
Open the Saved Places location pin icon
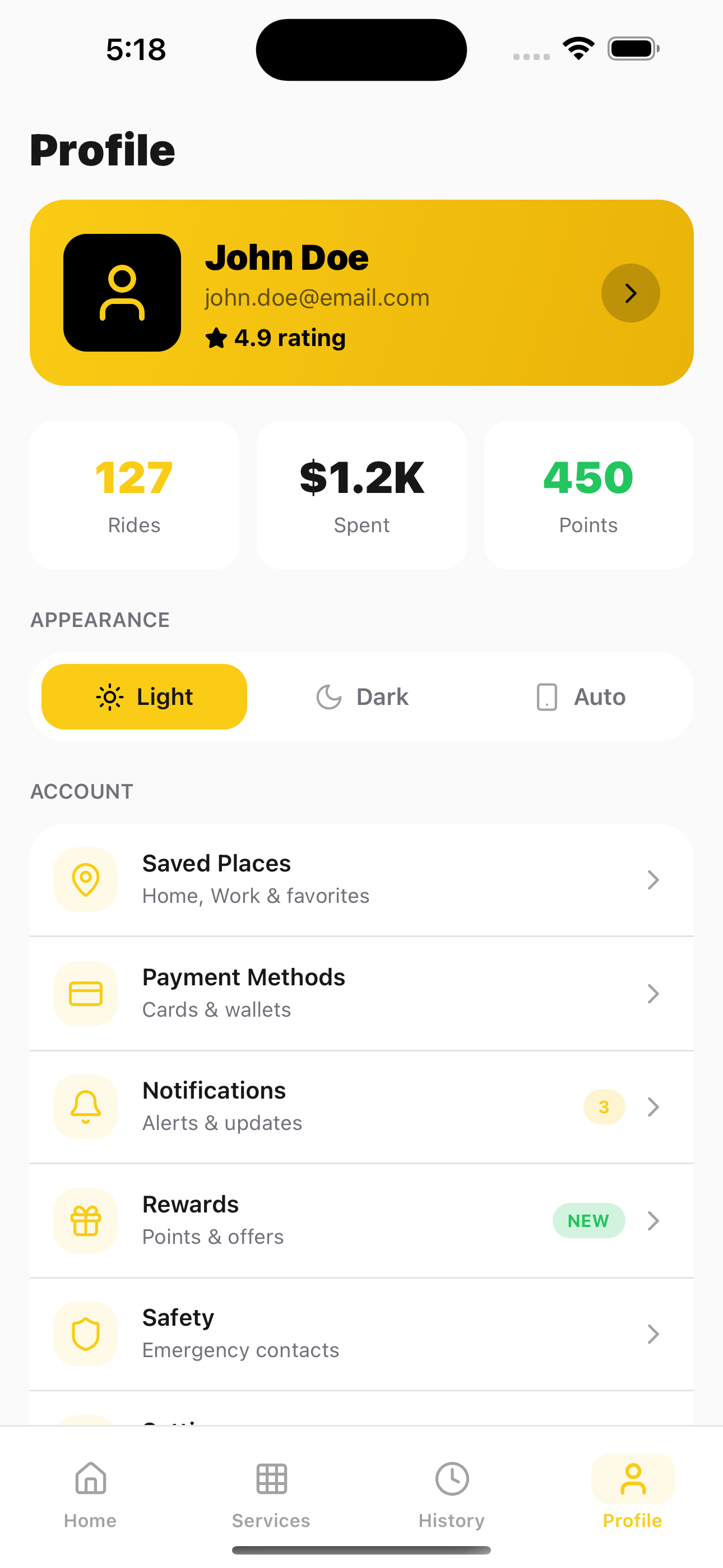[85, 879]
